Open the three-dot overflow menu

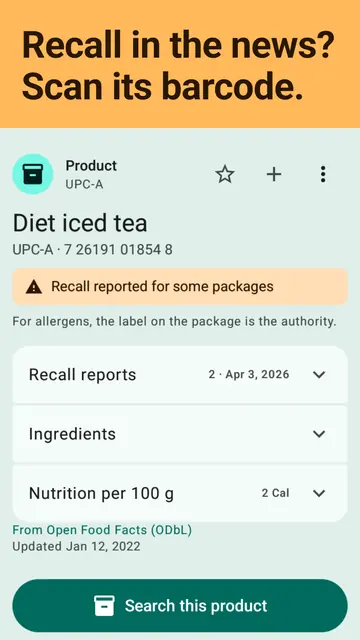[323, 175]
